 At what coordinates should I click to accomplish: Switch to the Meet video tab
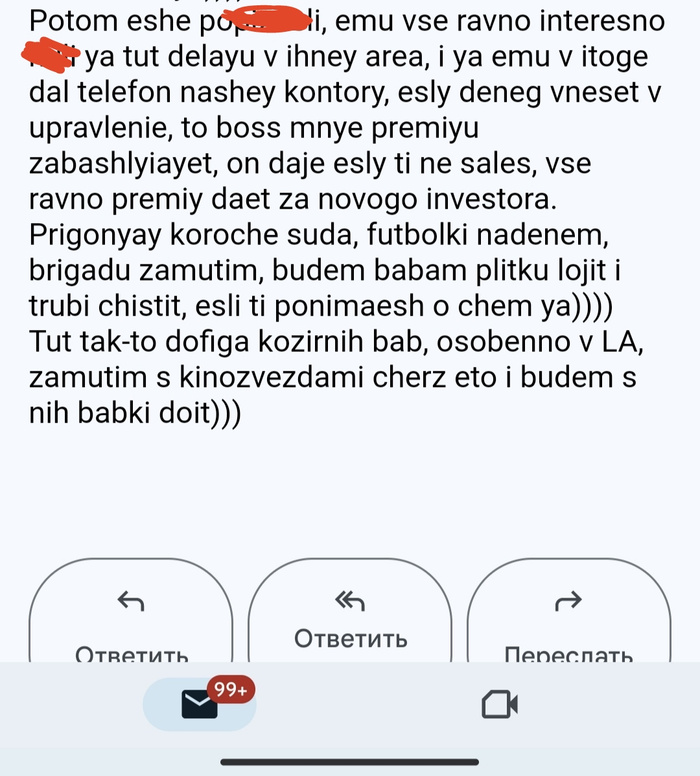point(499,705)
